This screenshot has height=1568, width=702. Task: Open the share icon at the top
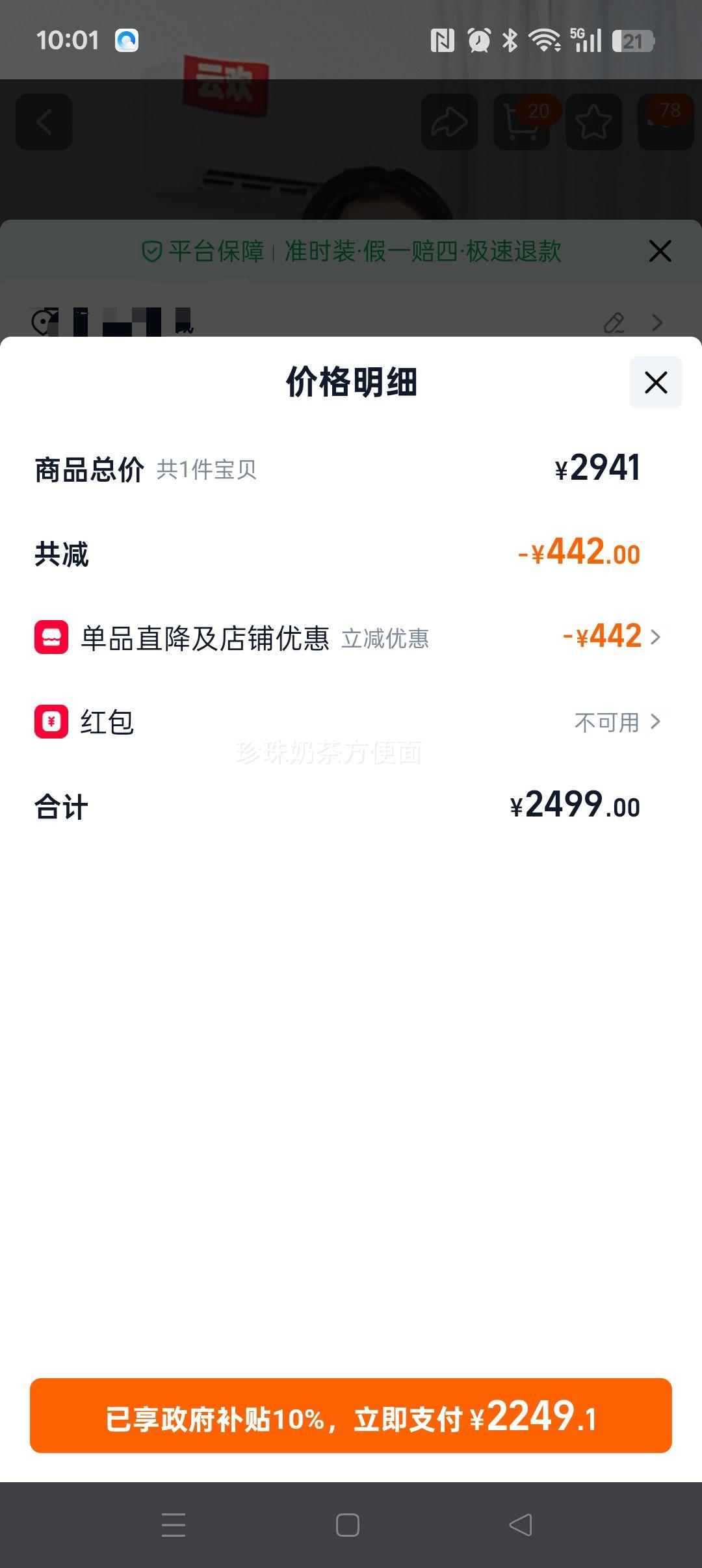pyautogui.click(x=448, y=122)
